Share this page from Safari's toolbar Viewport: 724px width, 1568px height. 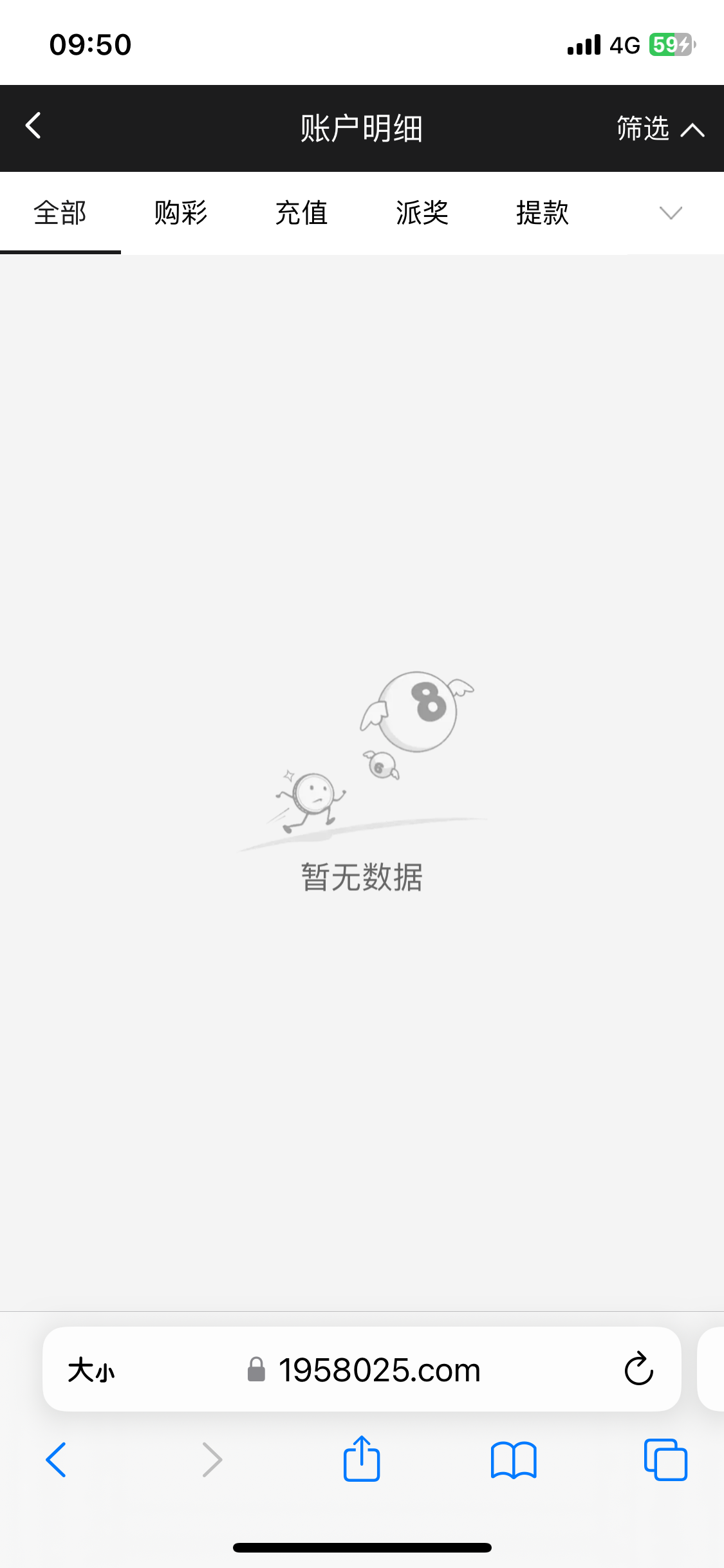click(x=362, y=1459)
